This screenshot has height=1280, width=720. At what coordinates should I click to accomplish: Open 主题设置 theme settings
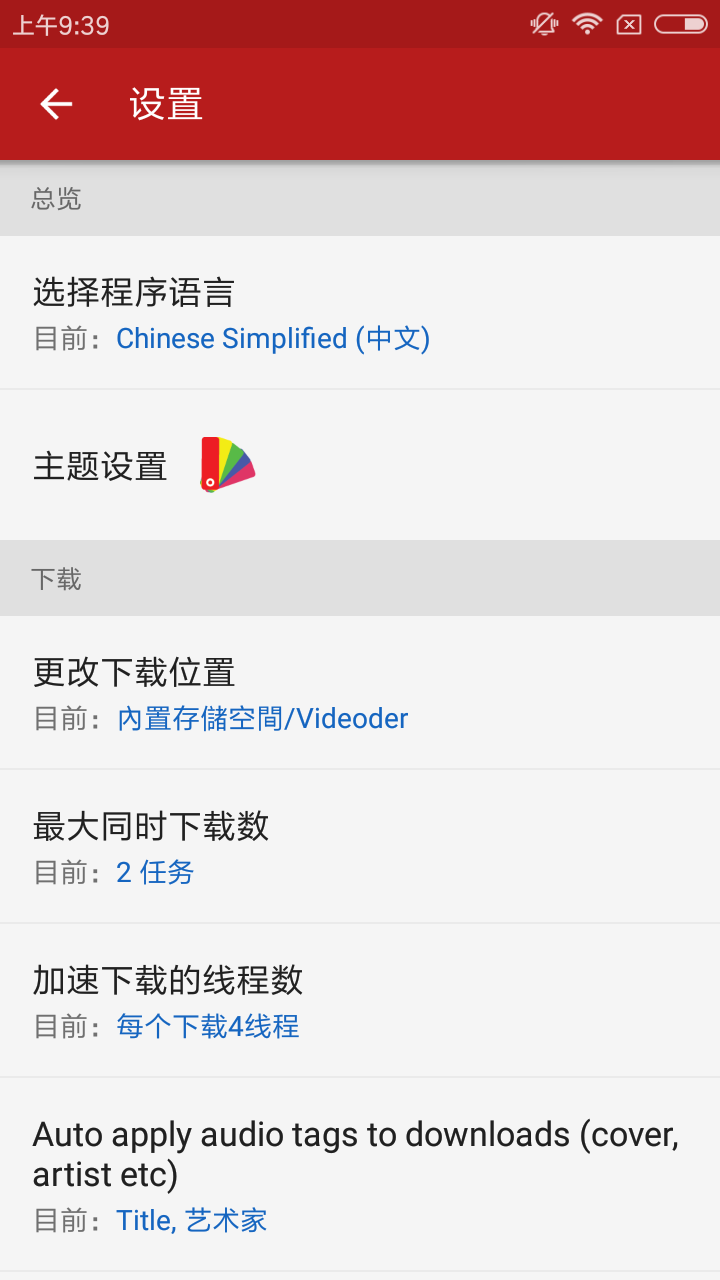point(360,466)
